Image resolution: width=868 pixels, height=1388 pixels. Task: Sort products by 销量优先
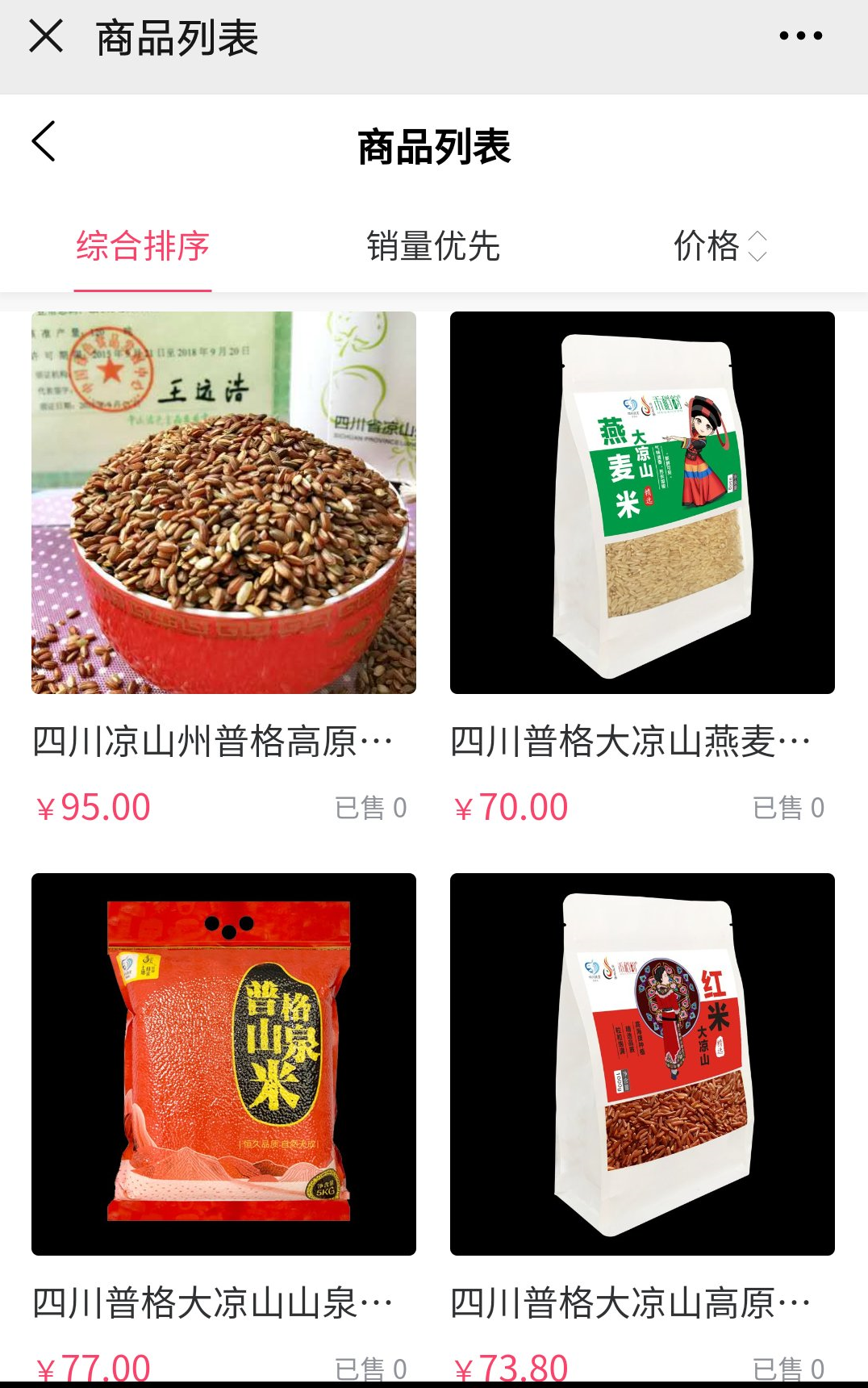pos(433,246)
